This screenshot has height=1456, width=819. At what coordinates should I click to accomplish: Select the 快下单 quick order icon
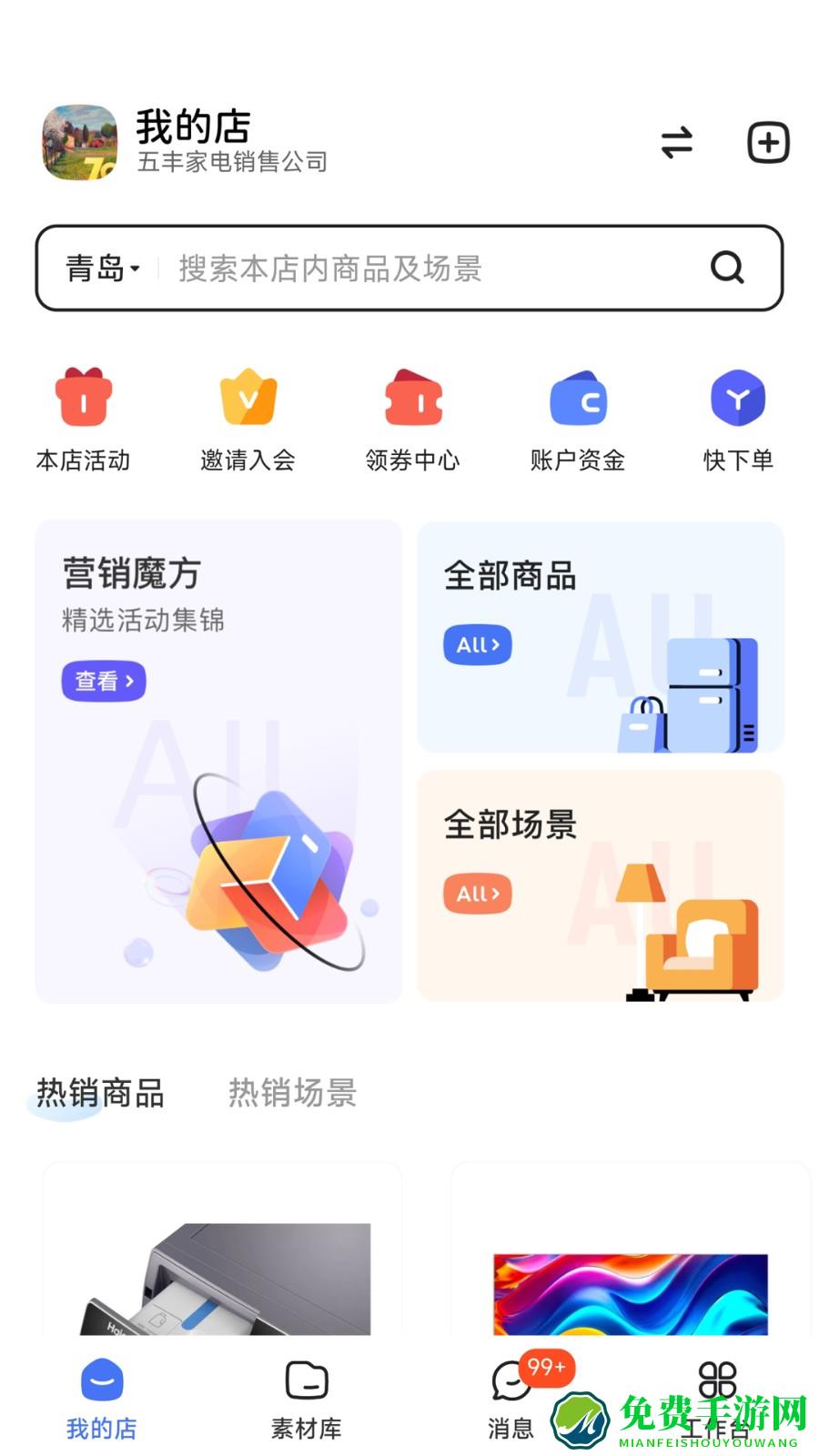(739, 419)
